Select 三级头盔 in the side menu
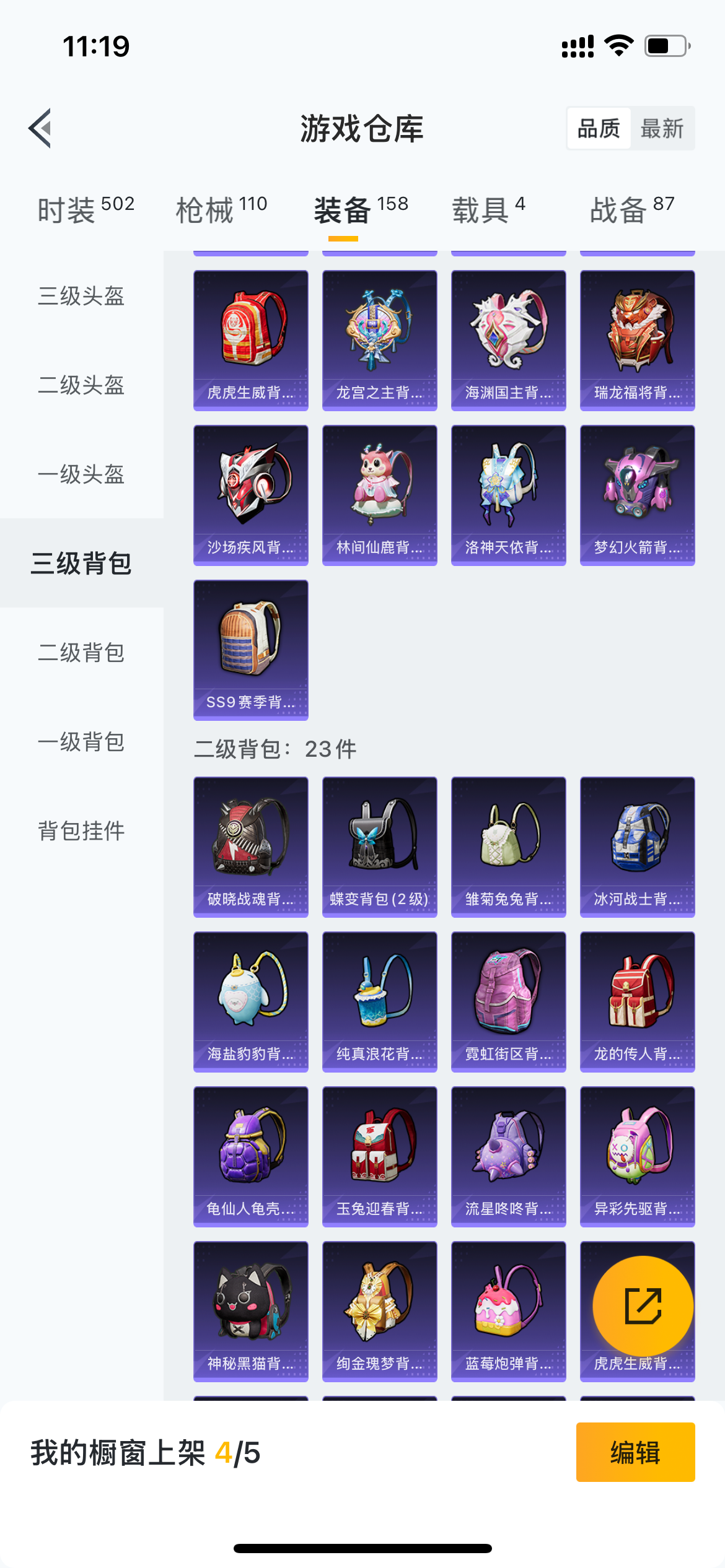The height and width of the screenshot is (1568, 725). coord(81,296)
